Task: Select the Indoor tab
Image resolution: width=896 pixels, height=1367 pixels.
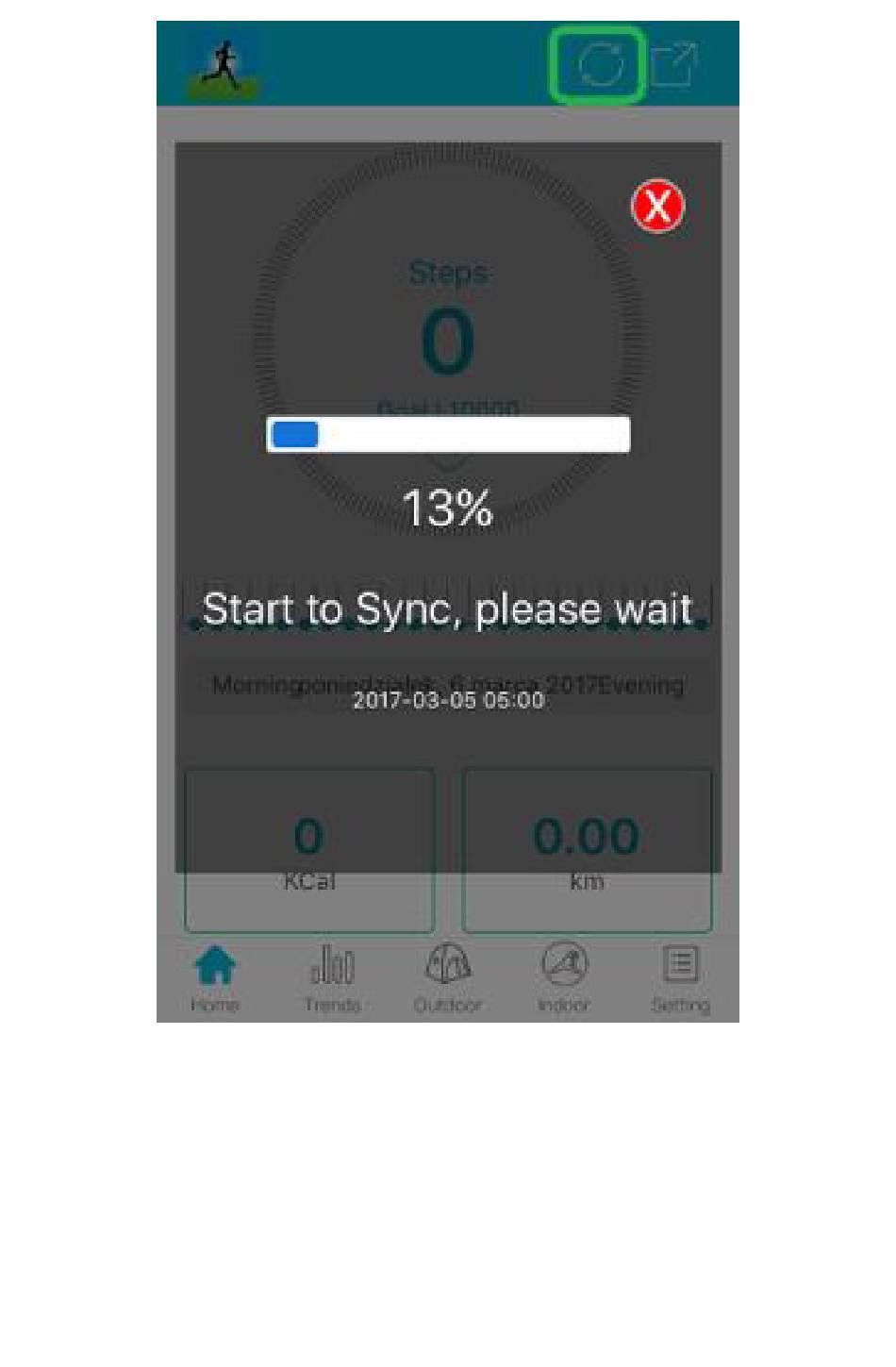Action: pos(564,977)
